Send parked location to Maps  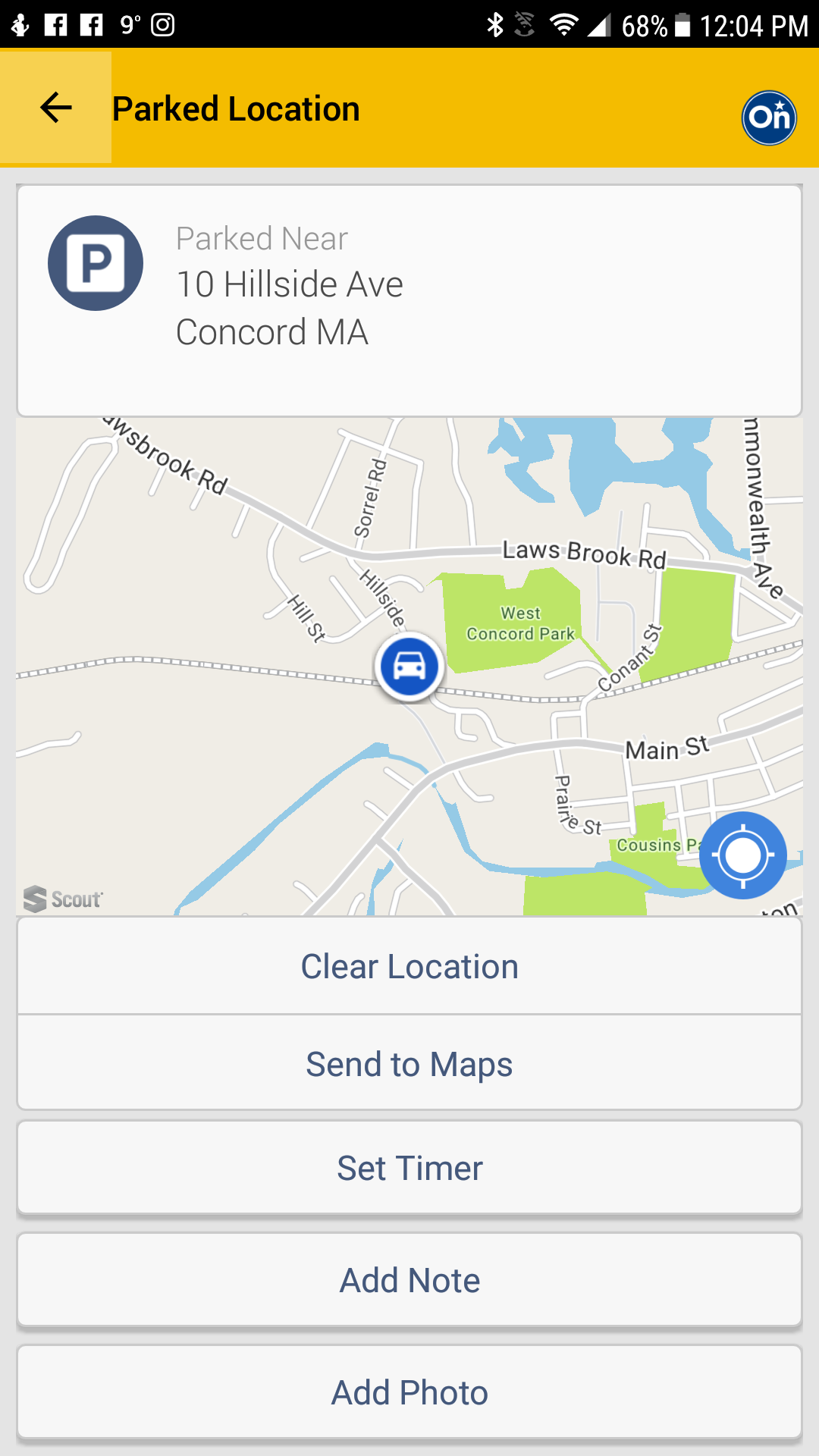point(409,1064)
